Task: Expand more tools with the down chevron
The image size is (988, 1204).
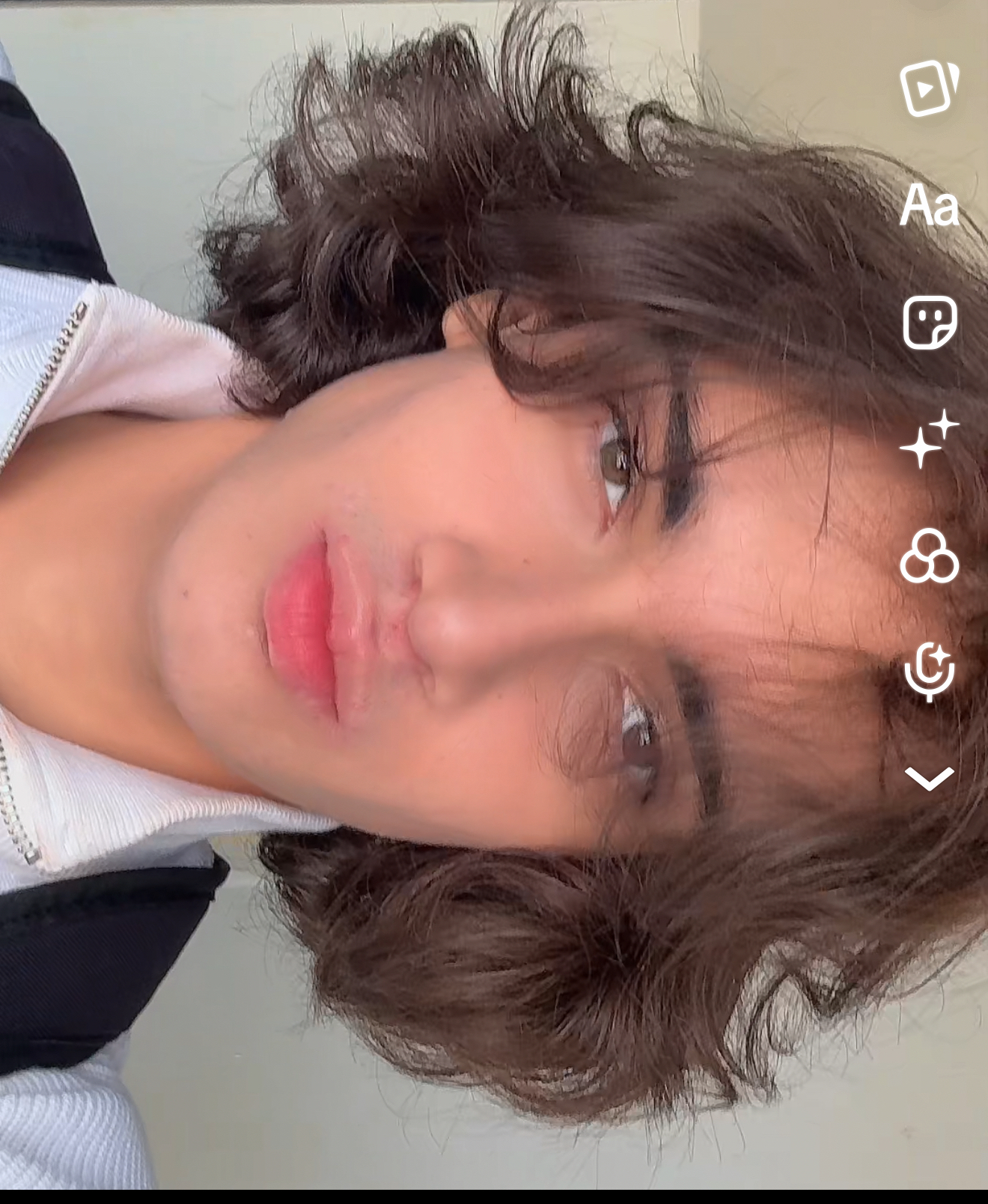Action: [929, 779]
